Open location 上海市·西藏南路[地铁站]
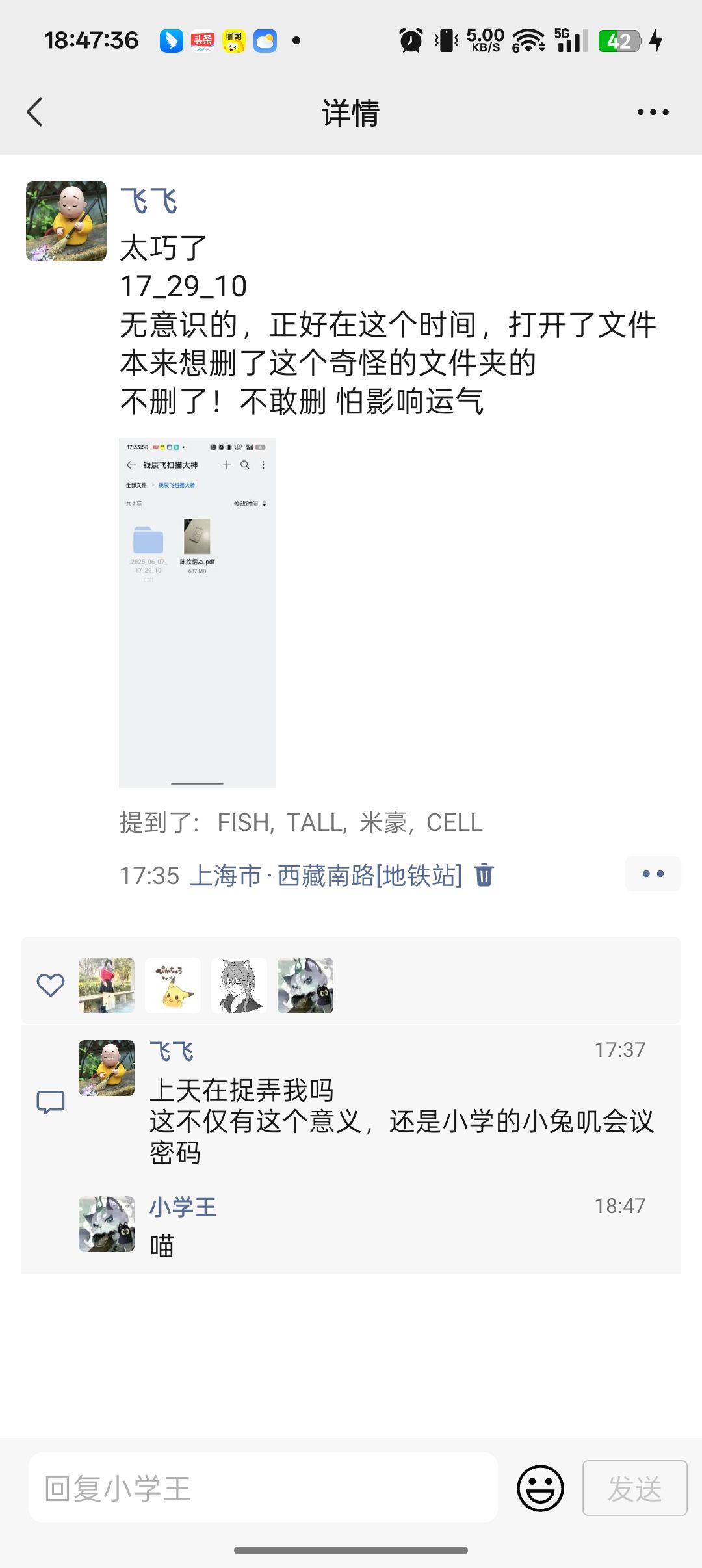The image size is (702, 1568). click(x=326, y=876)
